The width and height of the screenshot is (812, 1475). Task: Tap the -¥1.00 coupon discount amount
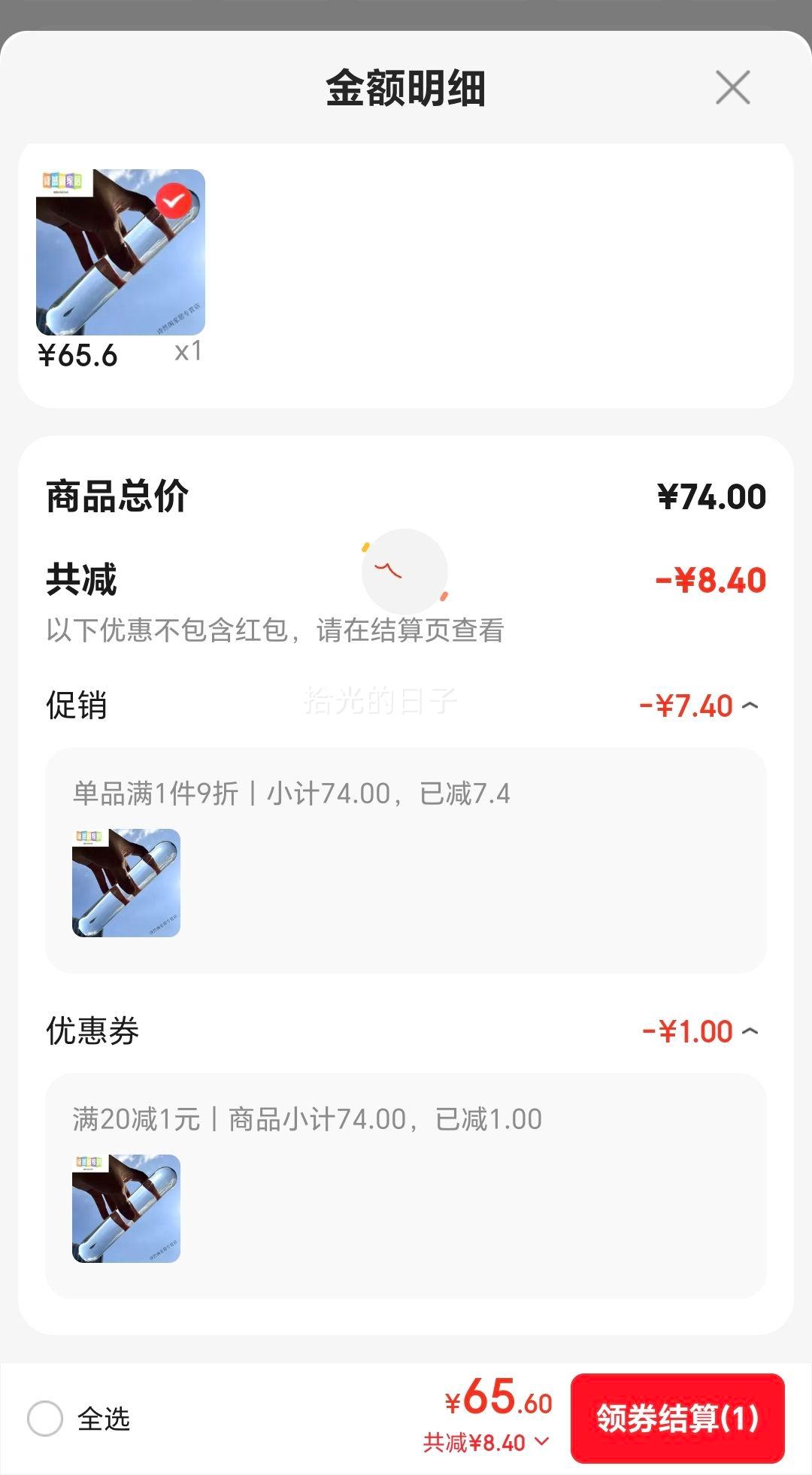click(x=684, y=1030)
